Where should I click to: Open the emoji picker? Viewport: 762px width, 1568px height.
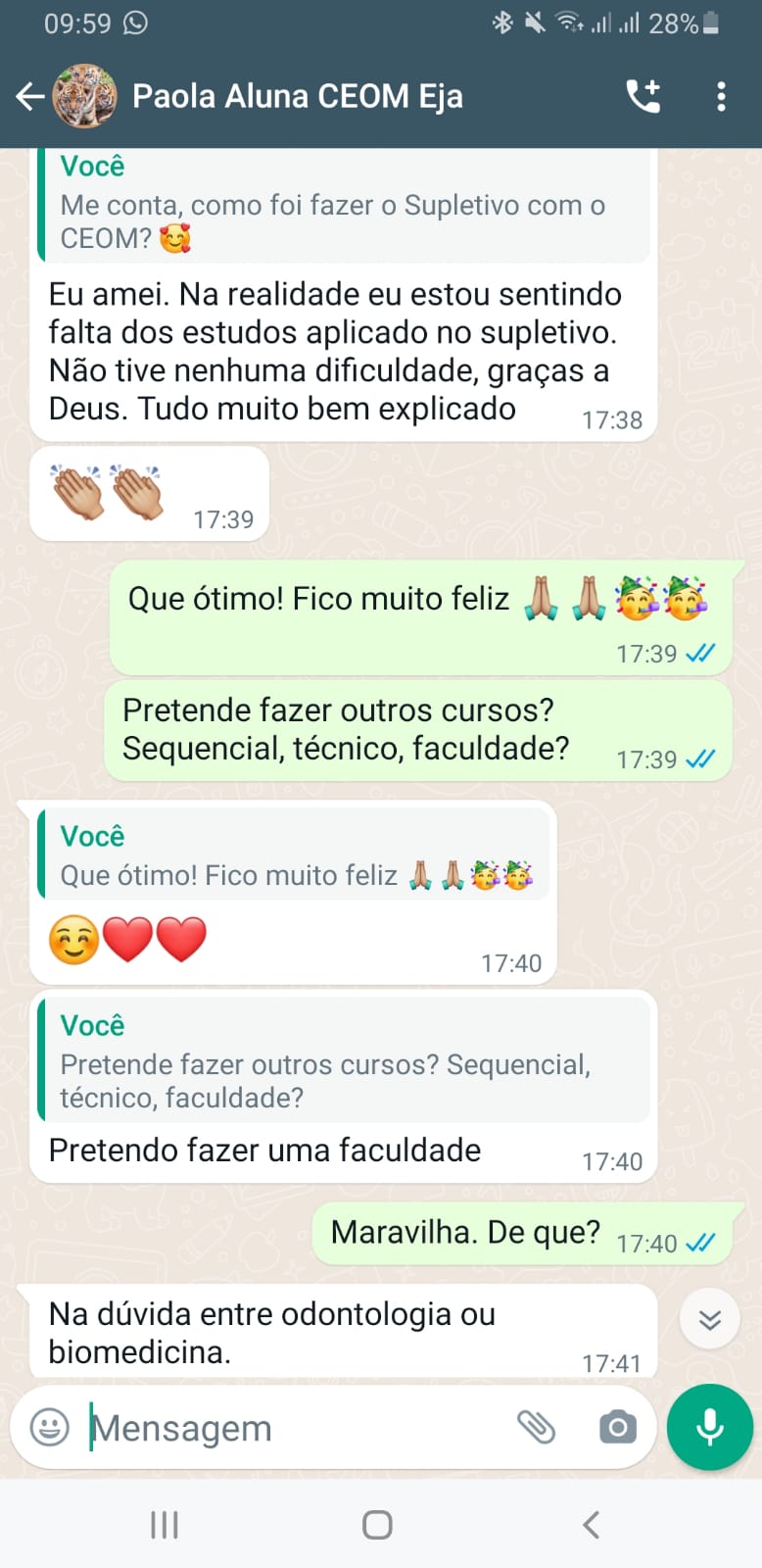50,1427
